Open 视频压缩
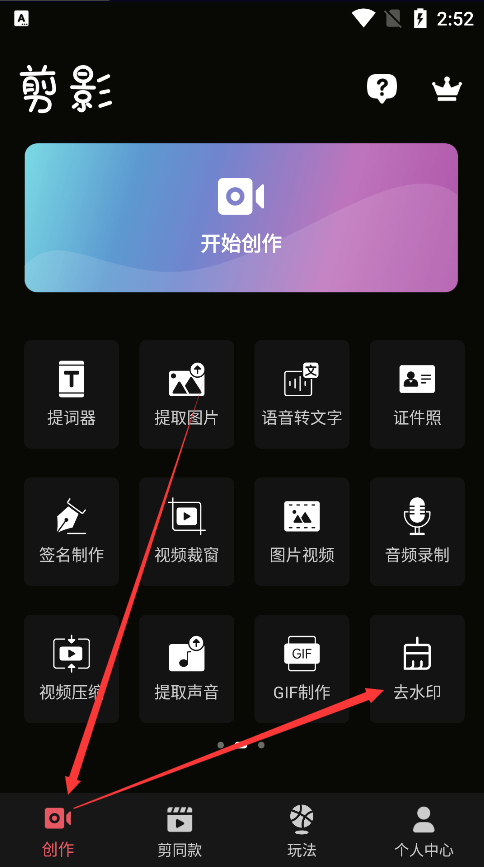Viewport: 484px width, 867px height. [71, 668]
